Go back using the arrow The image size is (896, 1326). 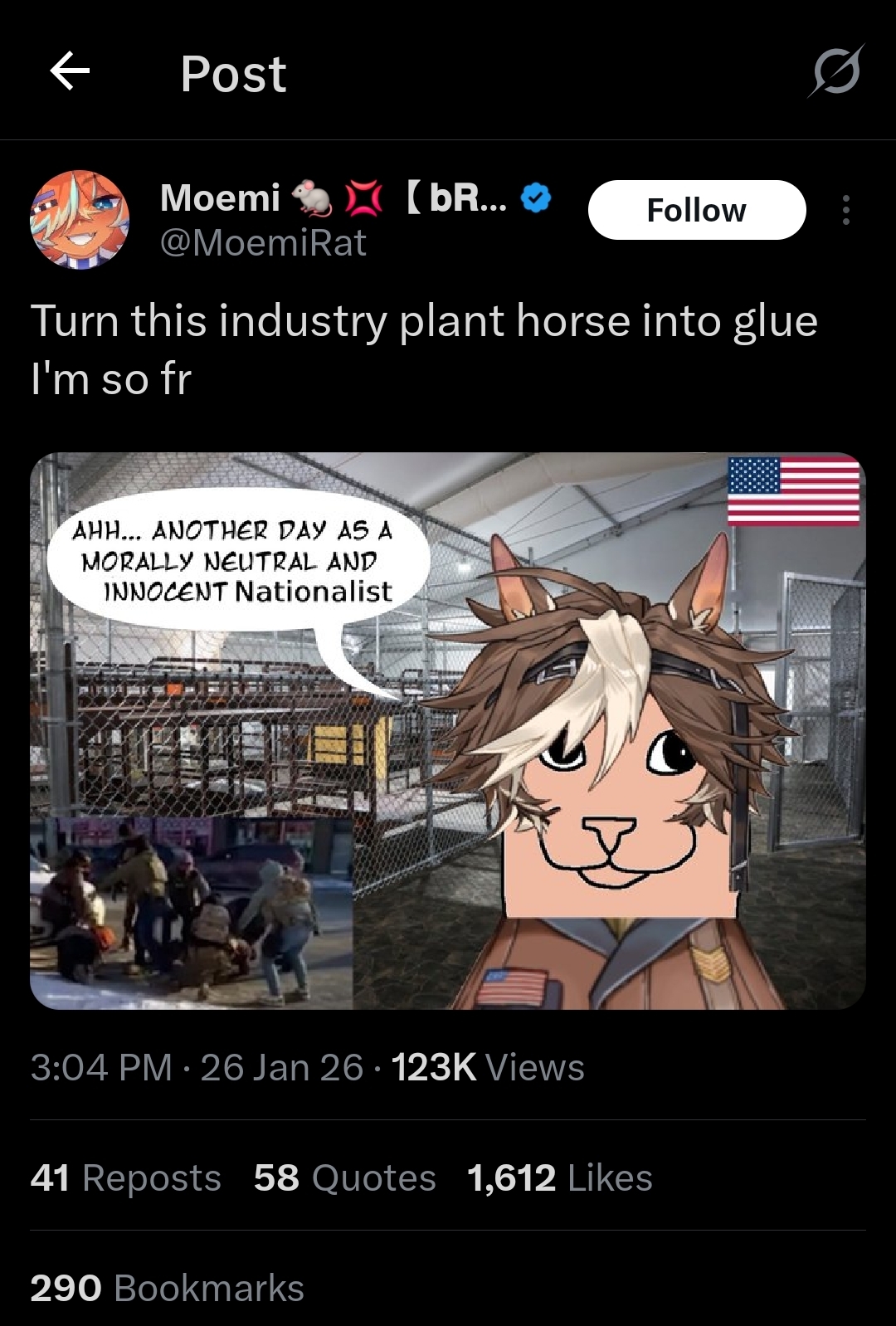point(70,72)
